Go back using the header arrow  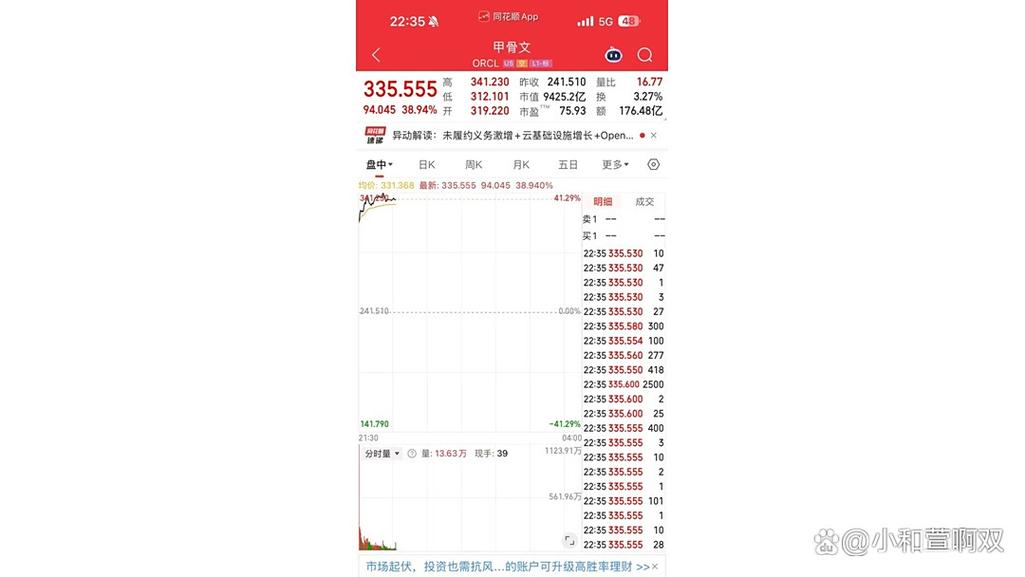(376, 55)
